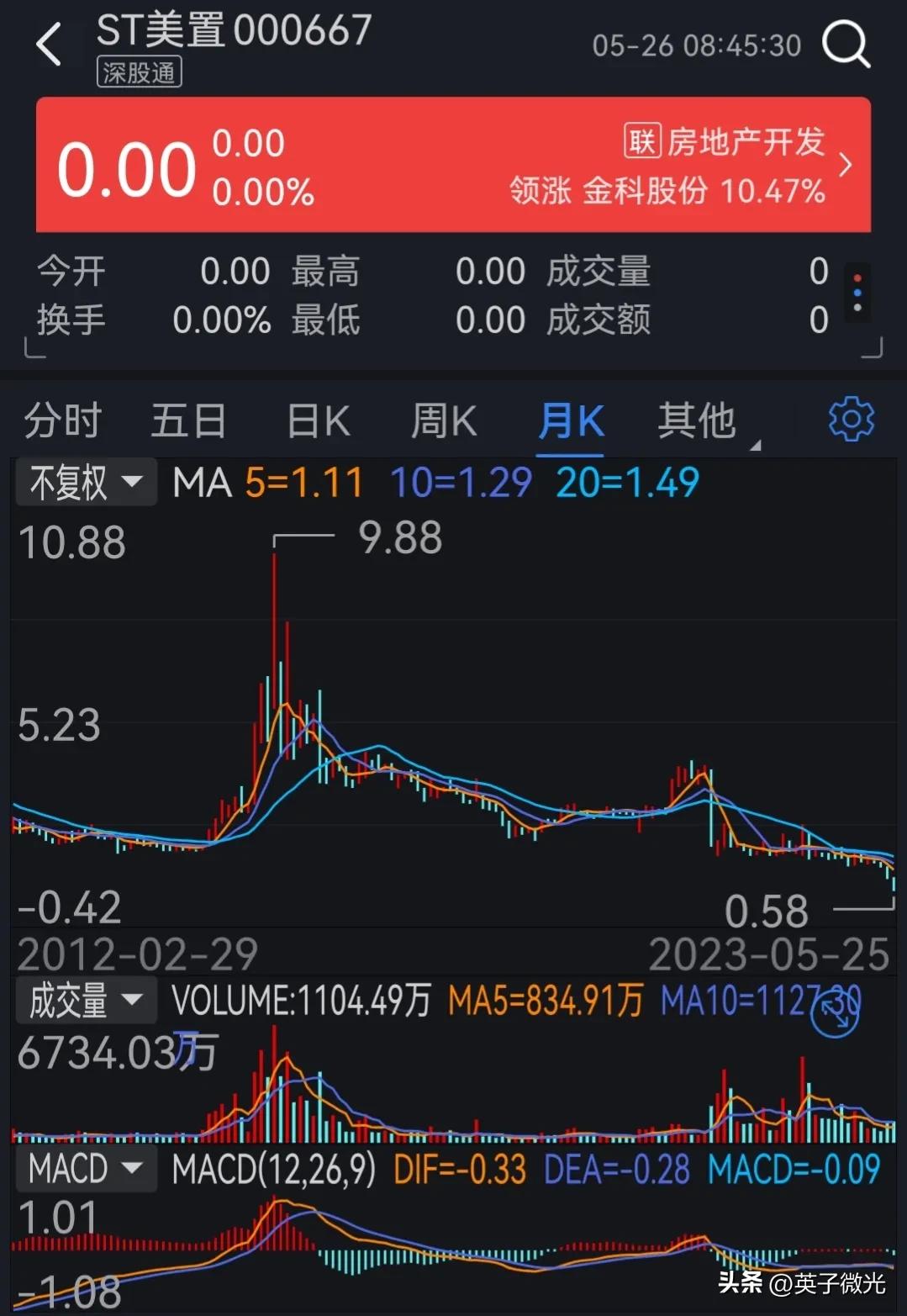Switch to the 分时 chart tab
This screenshot has height=1316, width=907.
(x=63, y=420)
